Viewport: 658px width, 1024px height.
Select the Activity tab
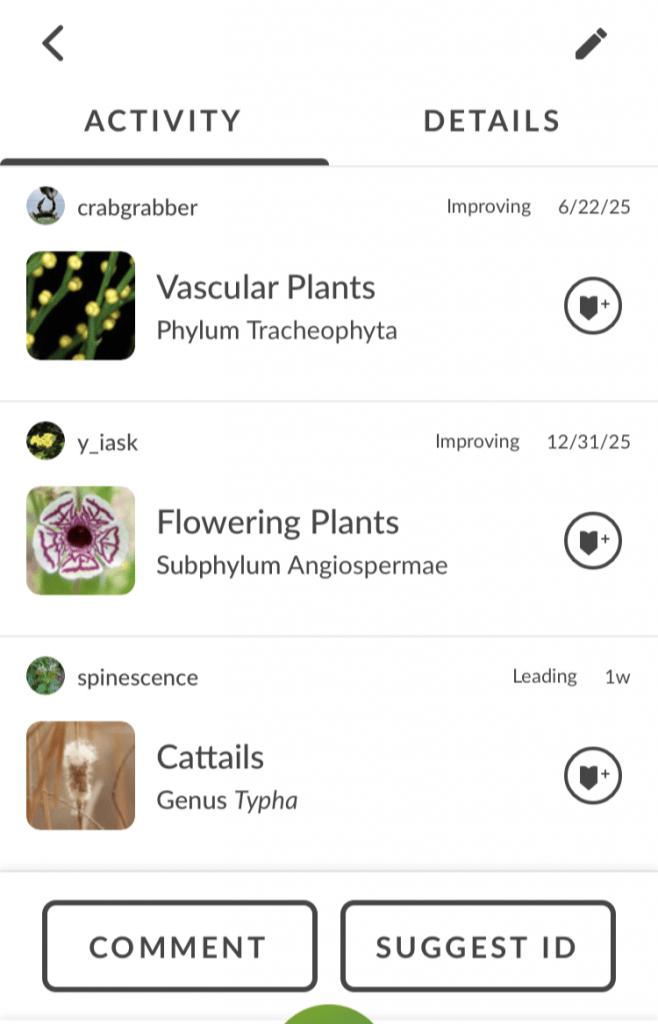click(x=163, y=122)
